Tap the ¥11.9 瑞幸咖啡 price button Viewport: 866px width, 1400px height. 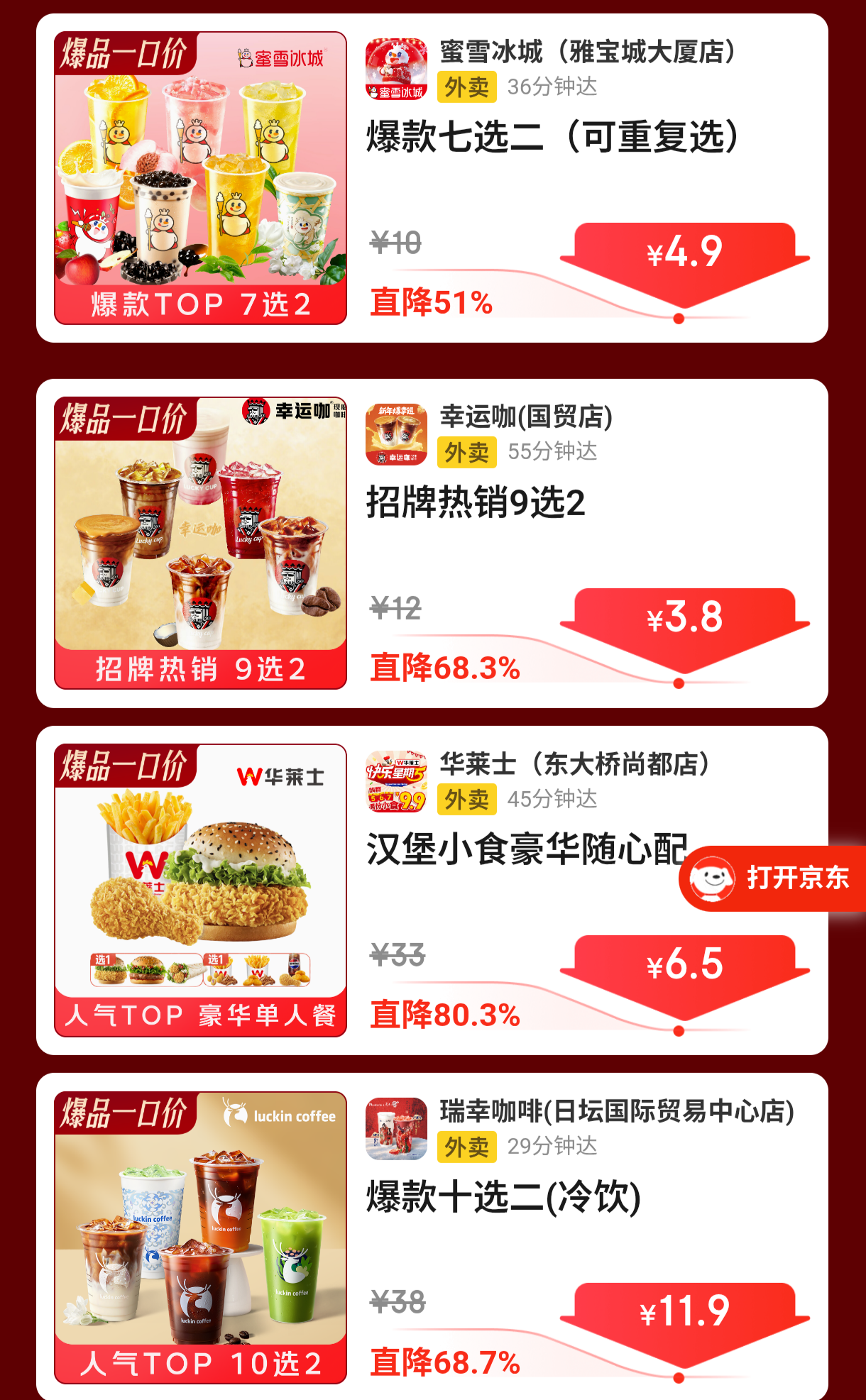point(684,1313)
